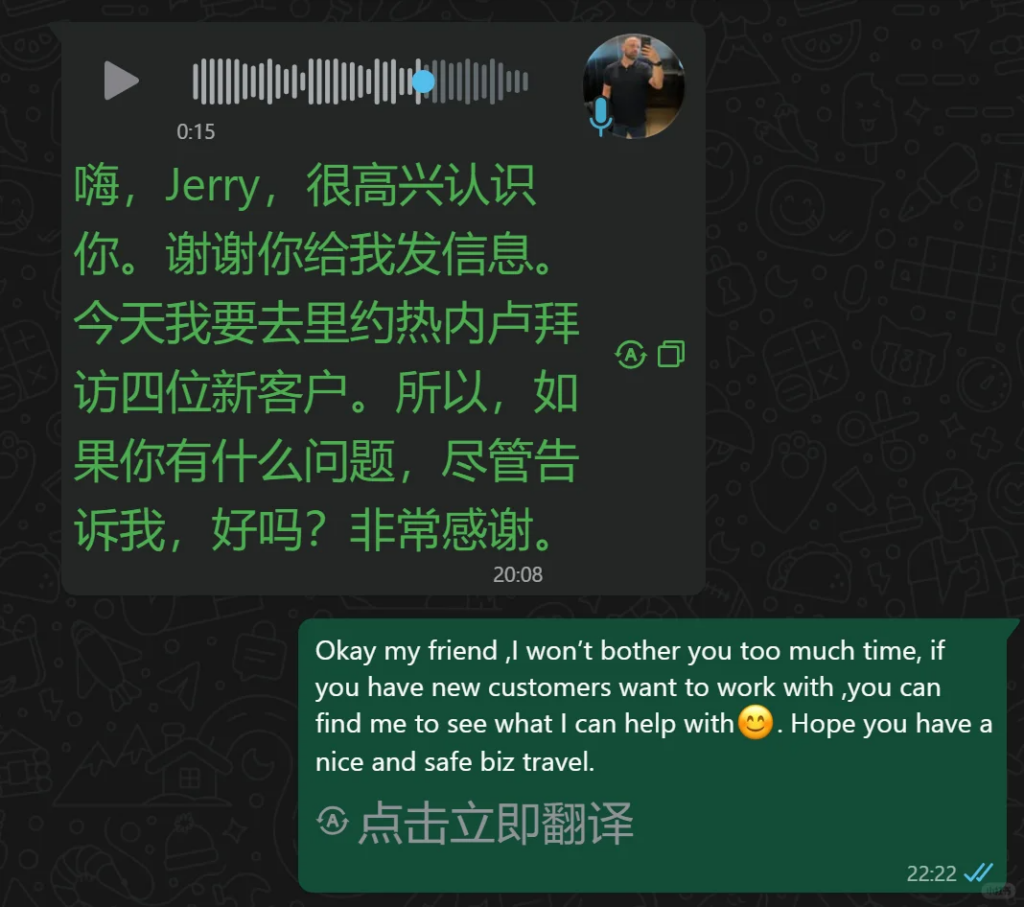This screenshot has width=1024, height=907.
Task: Copy the translated Chinese text
Action: point(671,354)
